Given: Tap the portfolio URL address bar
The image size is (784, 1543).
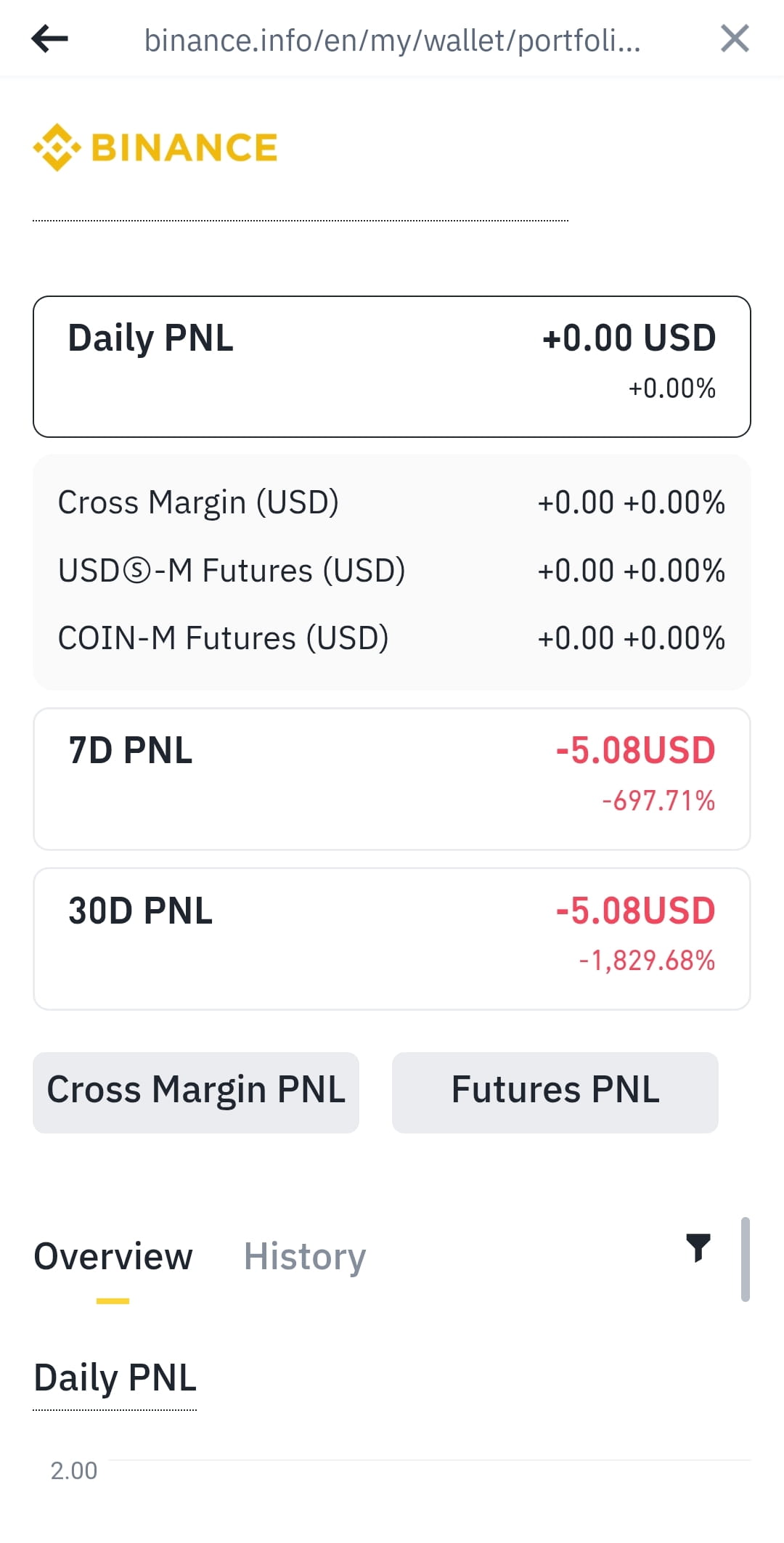Looking at the screenshot, I should point(392,40).
